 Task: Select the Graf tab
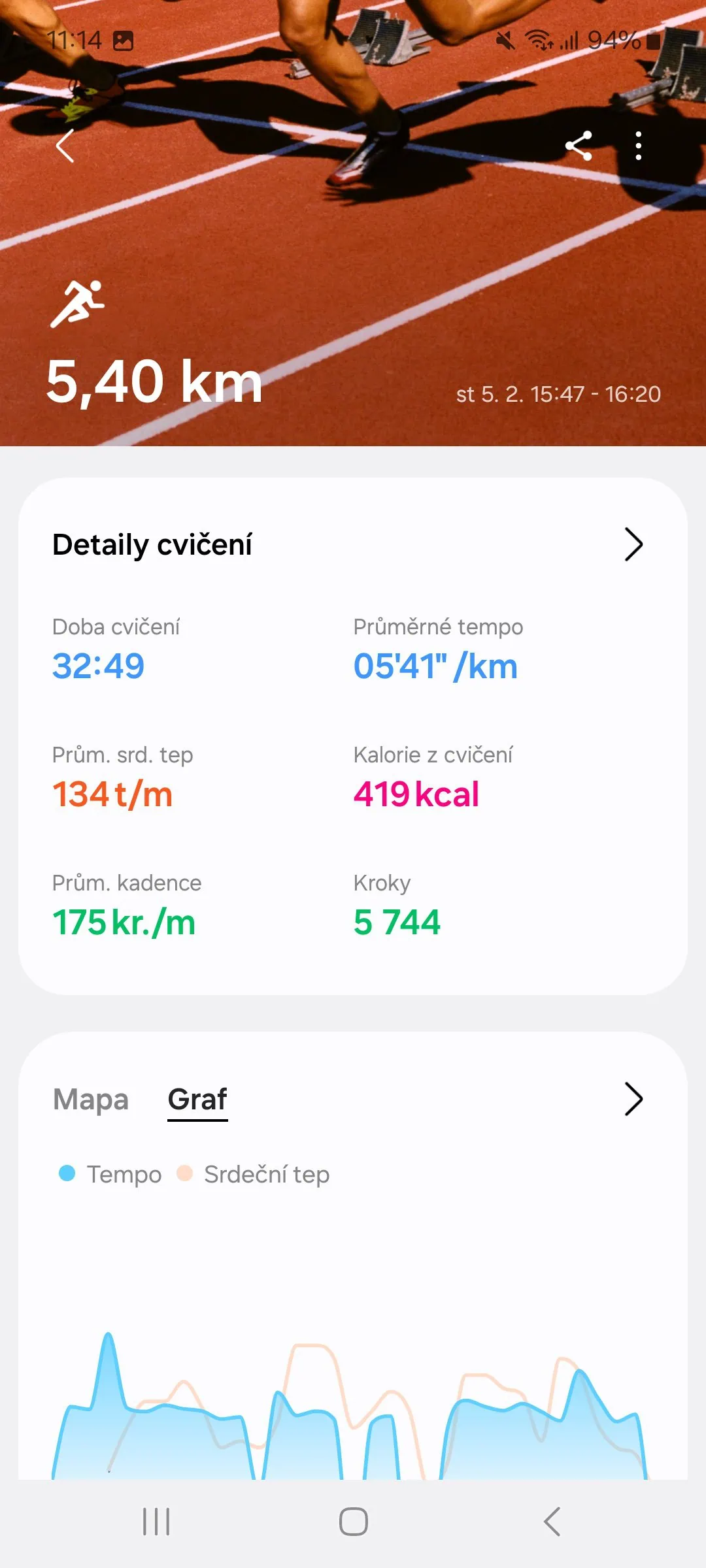coord(197,1099)
